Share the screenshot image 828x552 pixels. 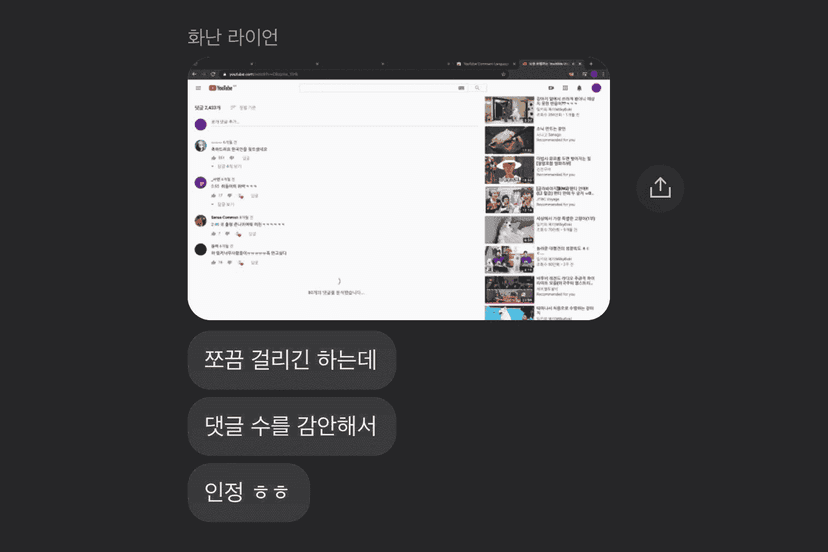click(660, 188)
